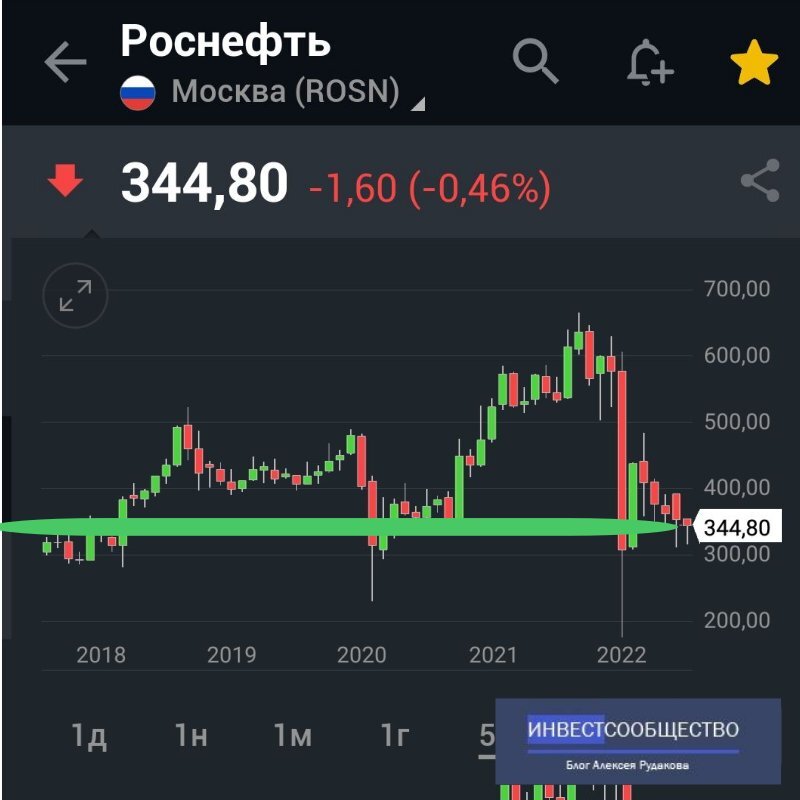Toggle the yellow favorite star

[x=753, y=63]
